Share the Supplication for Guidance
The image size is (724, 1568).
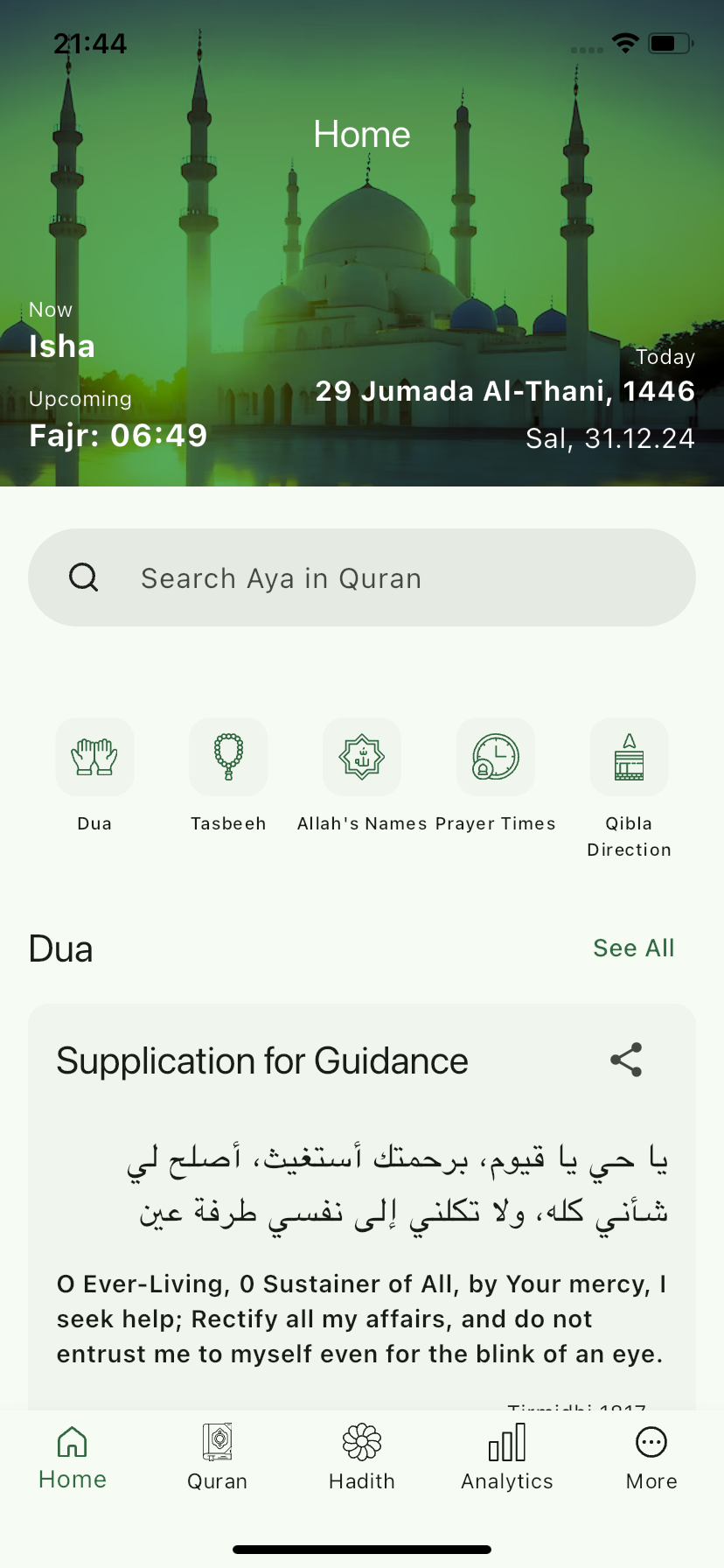click(x=626, y=1060)
